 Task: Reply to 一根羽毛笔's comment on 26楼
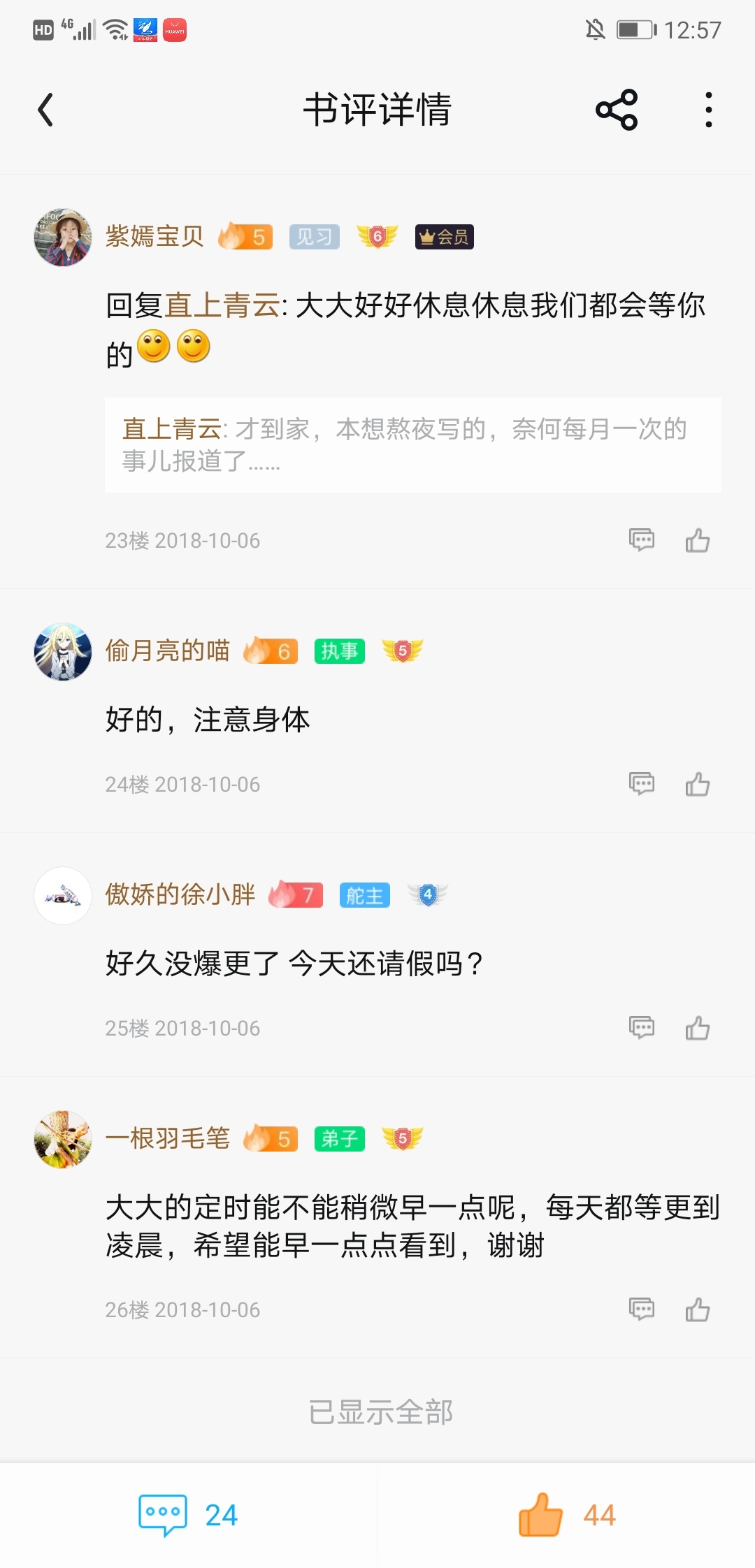(641, 1309)
